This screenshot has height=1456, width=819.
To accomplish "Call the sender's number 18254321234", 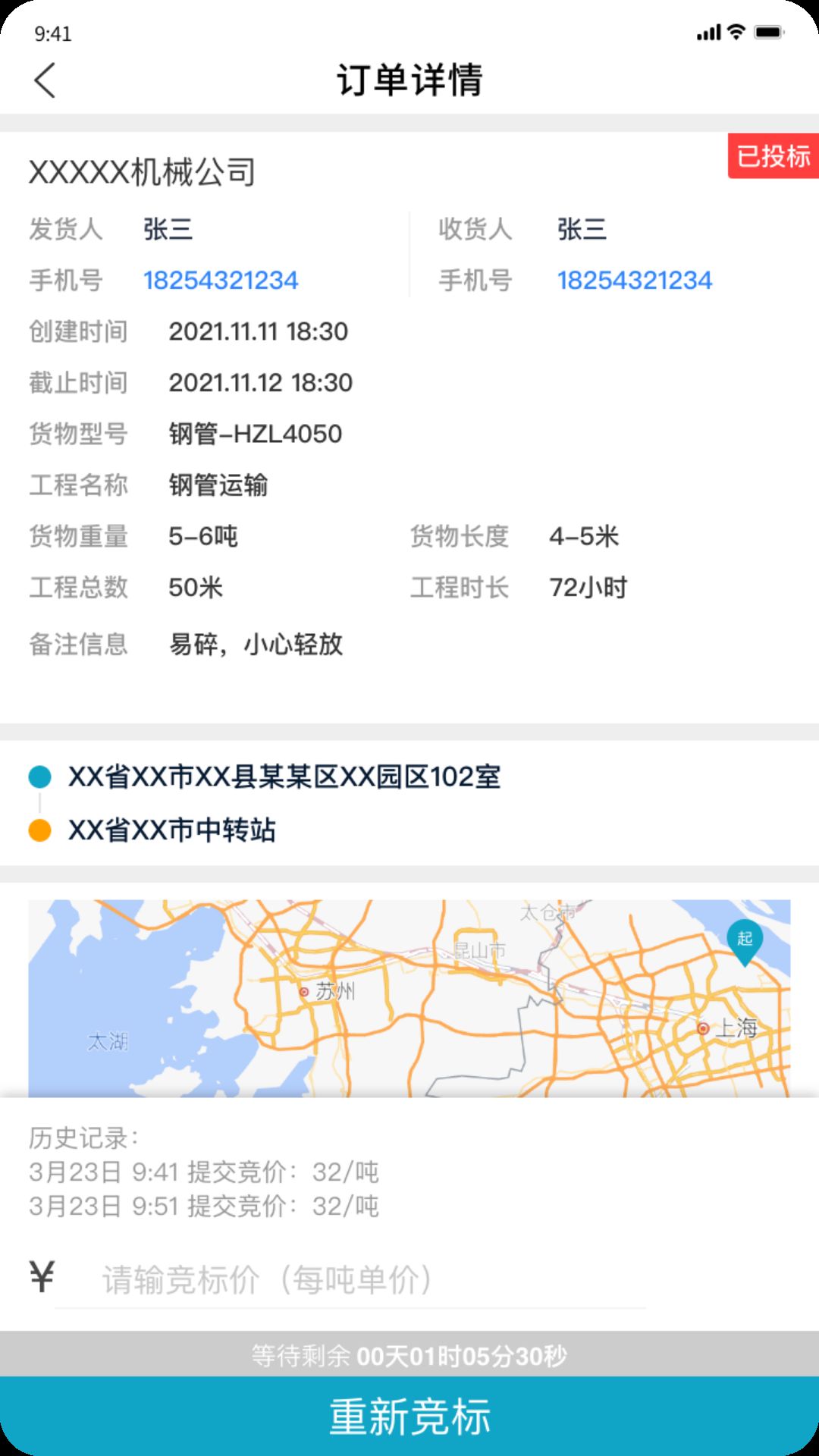I will pos(221,281).
